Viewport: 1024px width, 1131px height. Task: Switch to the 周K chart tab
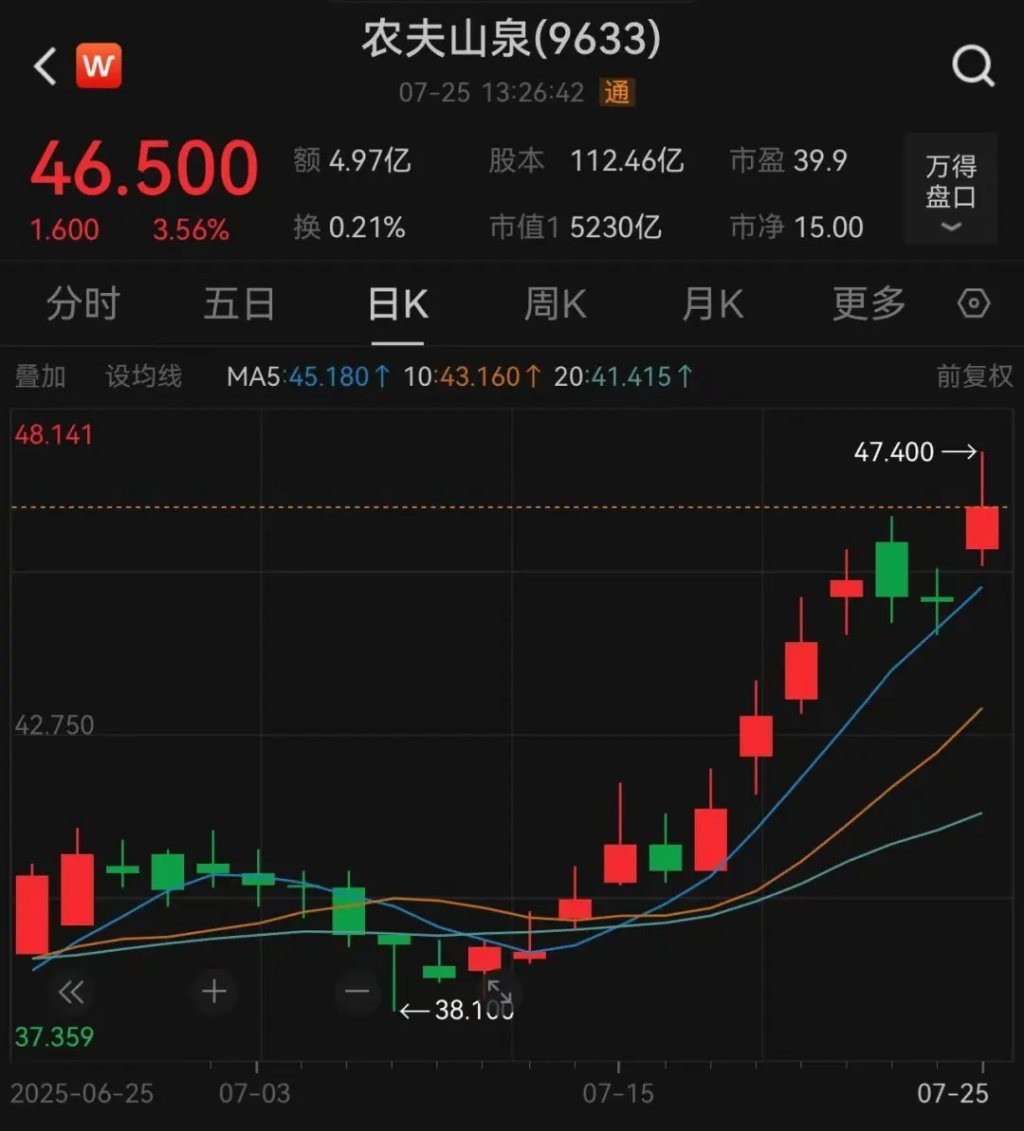click(x=555, y=304)
